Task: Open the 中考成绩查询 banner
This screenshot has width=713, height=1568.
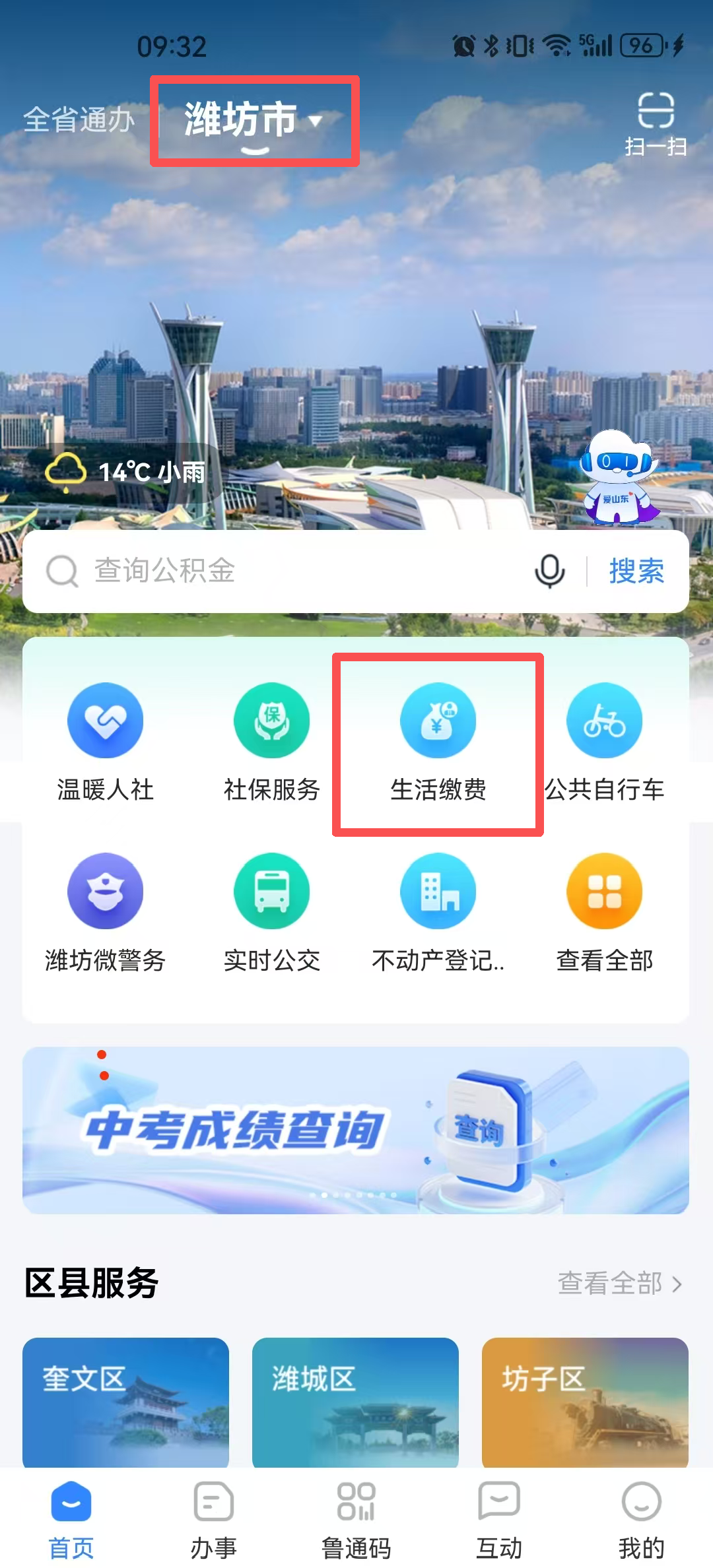Action: pos(355,1130)
